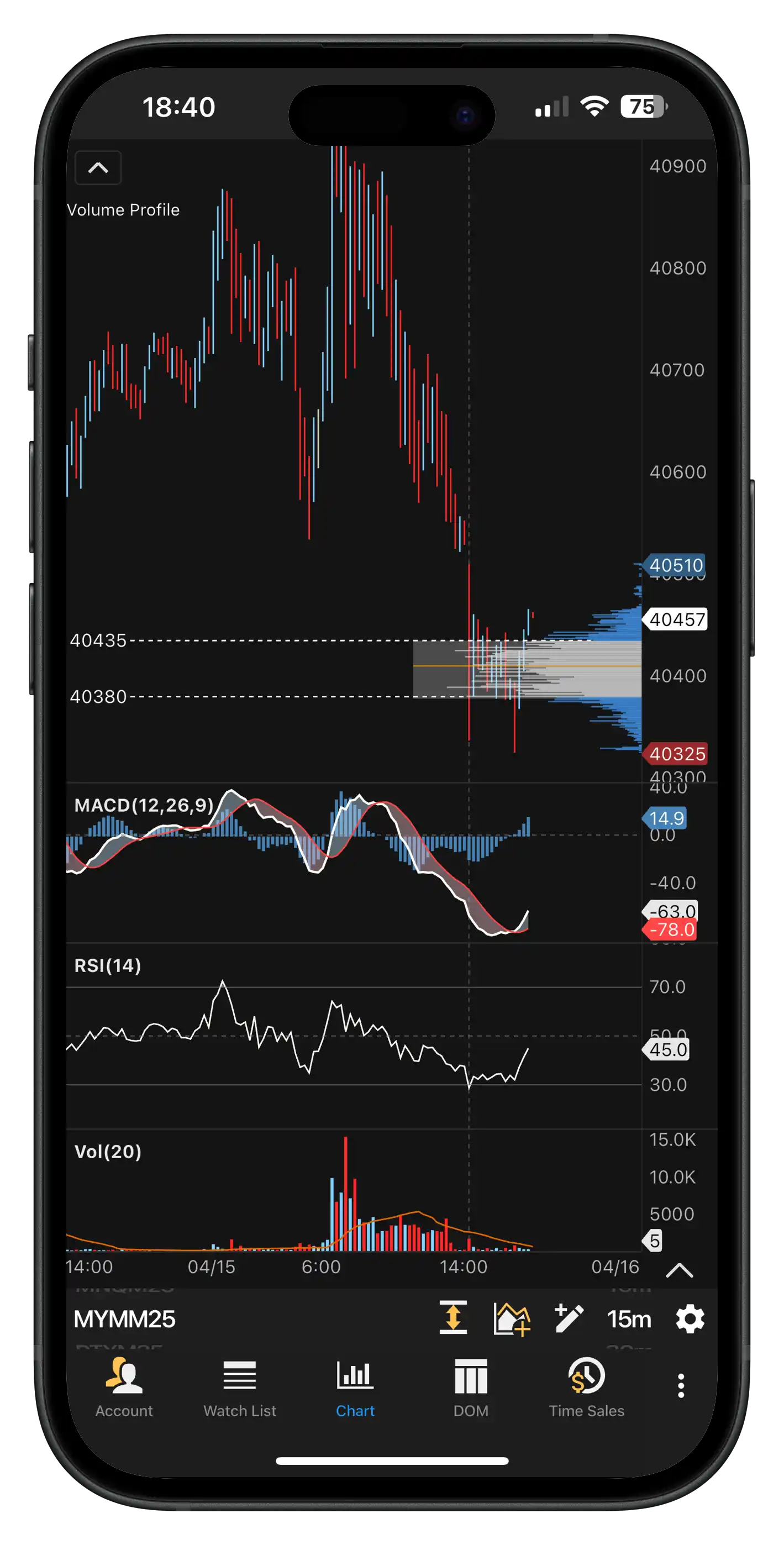Collapse the chart using the top-left chevron
The image size is (784, 1545).
(x=98, y=168)
